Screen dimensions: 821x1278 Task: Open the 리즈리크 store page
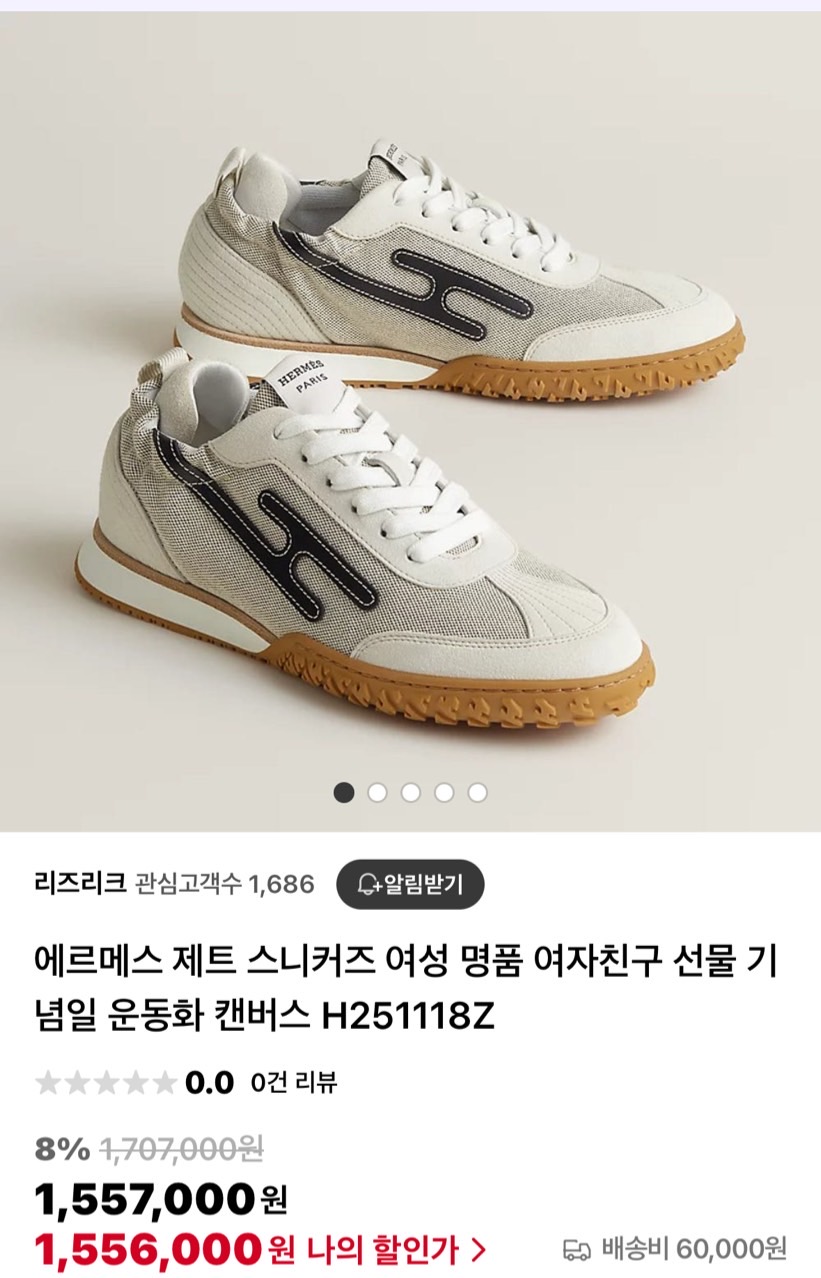point(77,881)
